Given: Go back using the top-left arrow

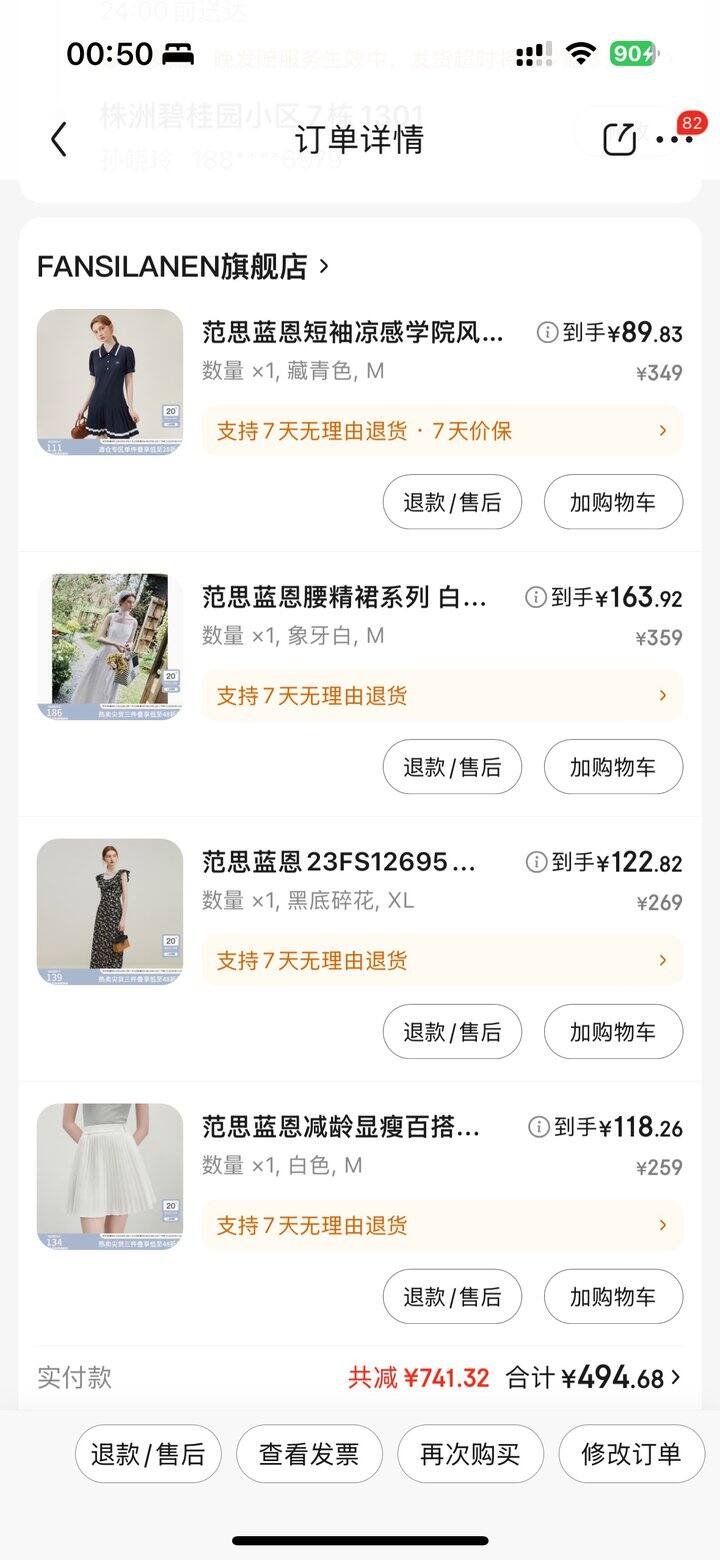Looking at the screenshot, I should click(x=59, y=139).
